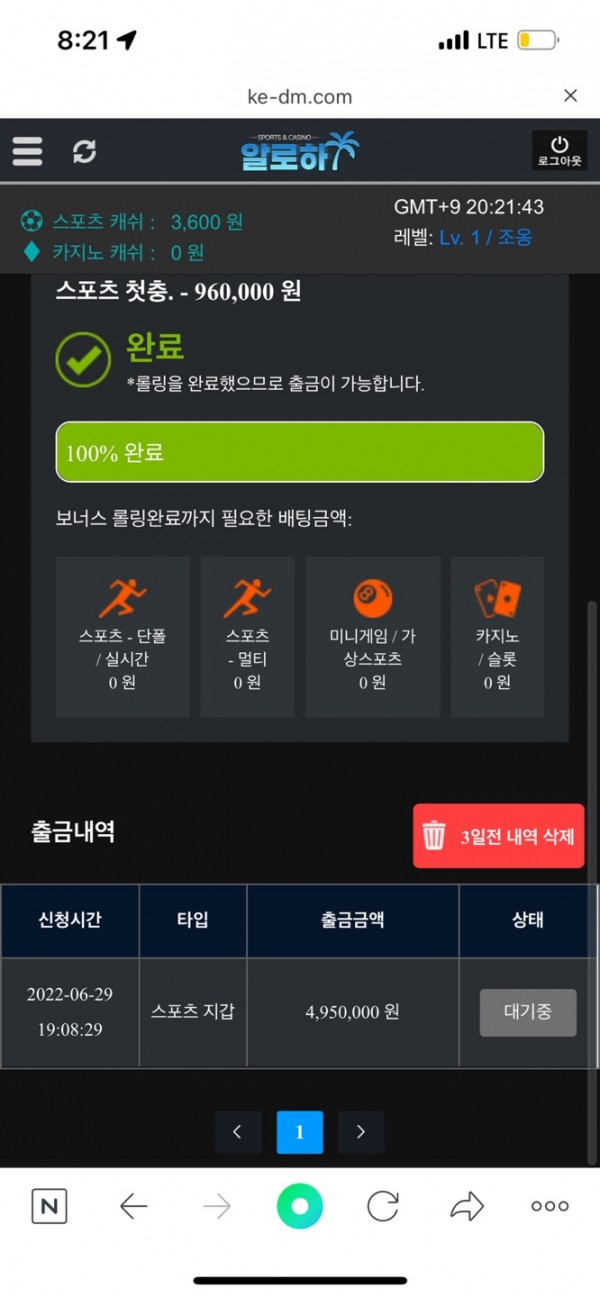Delete history with 3일전 내역 삭제
The image size is (600, 1297).
tap(498, 836)
